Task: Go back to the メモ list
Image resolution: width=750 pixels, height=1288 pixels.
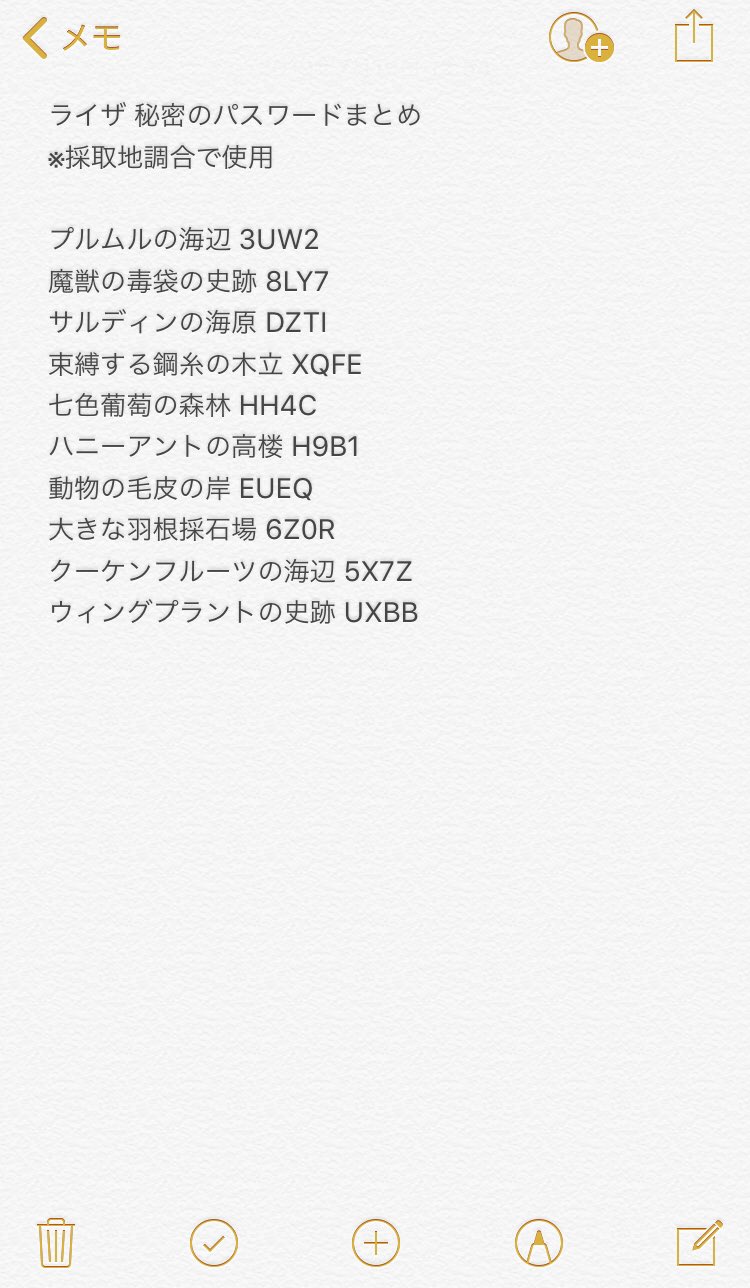Action: 72,38
